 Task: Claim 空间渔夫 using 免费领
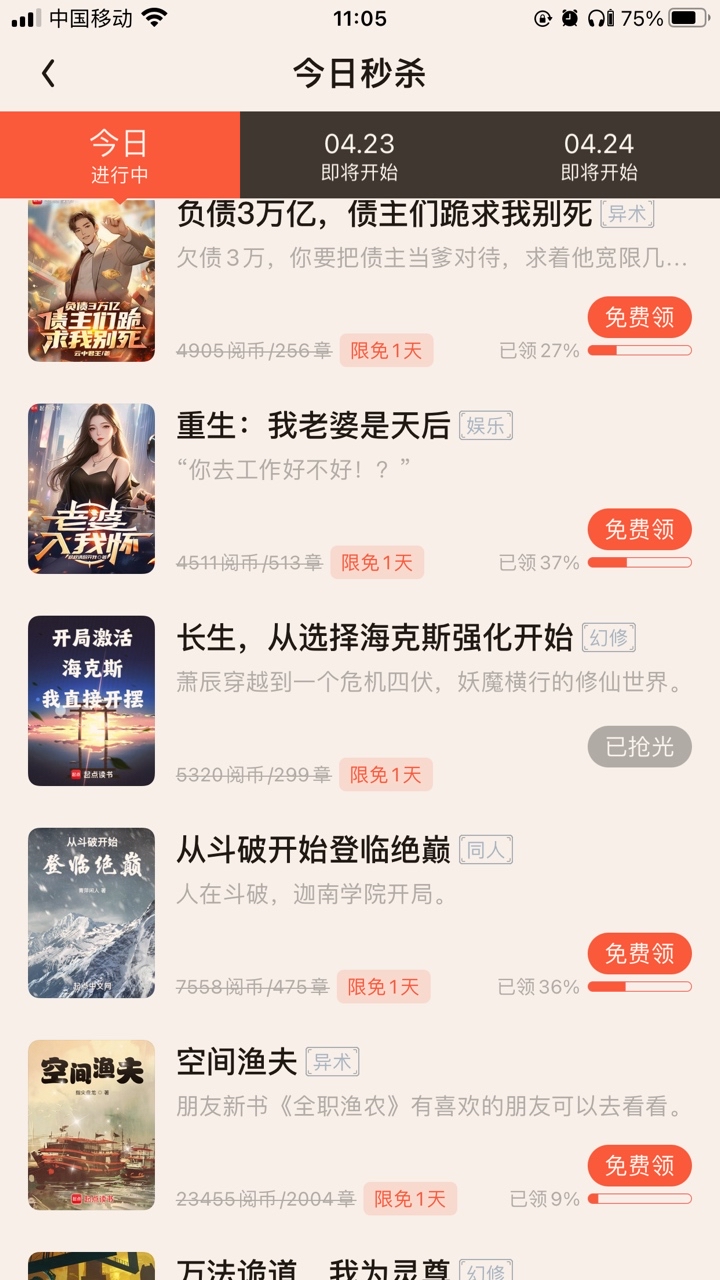click(x=639, y=1165)
